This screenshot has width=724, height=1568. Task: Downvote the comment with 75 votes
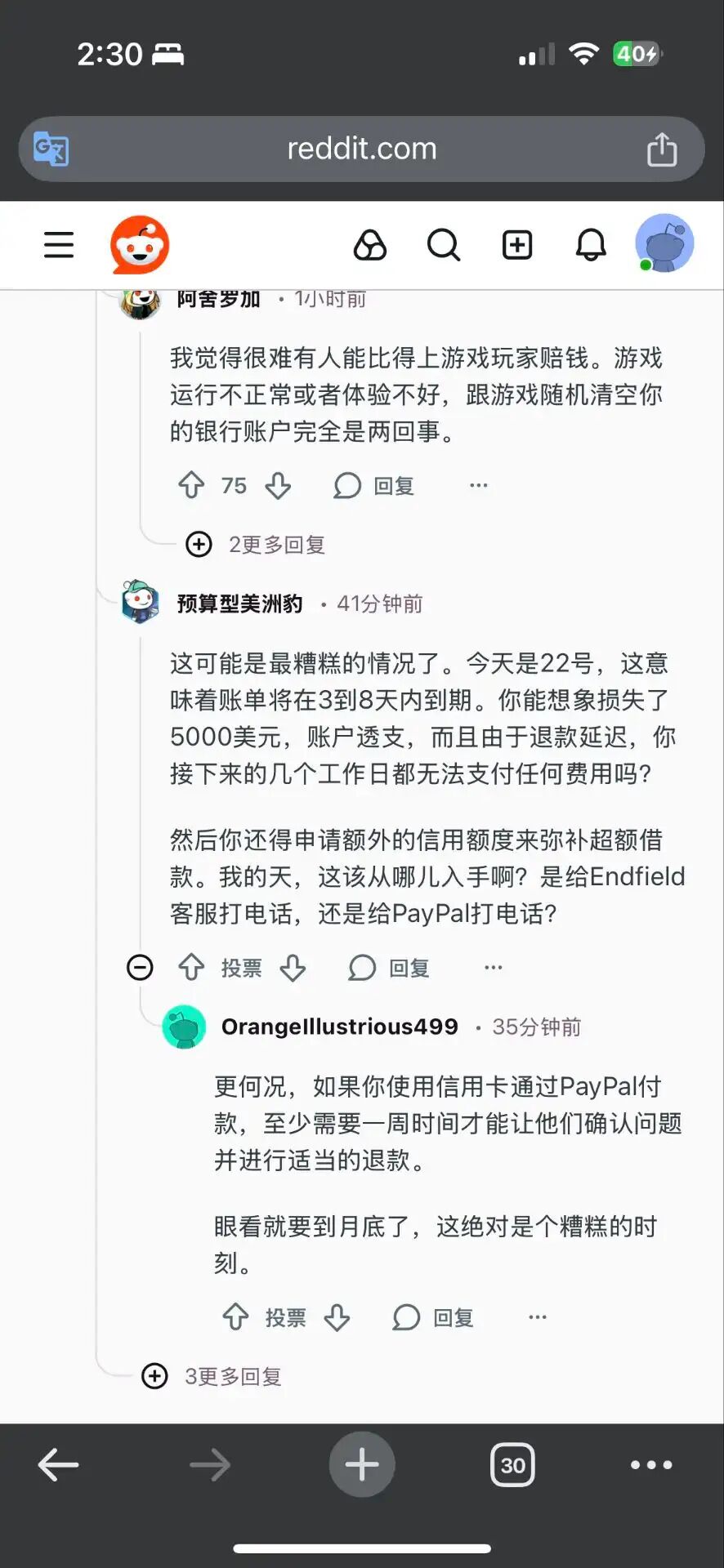pyautogui.click(x=279, y=485)
